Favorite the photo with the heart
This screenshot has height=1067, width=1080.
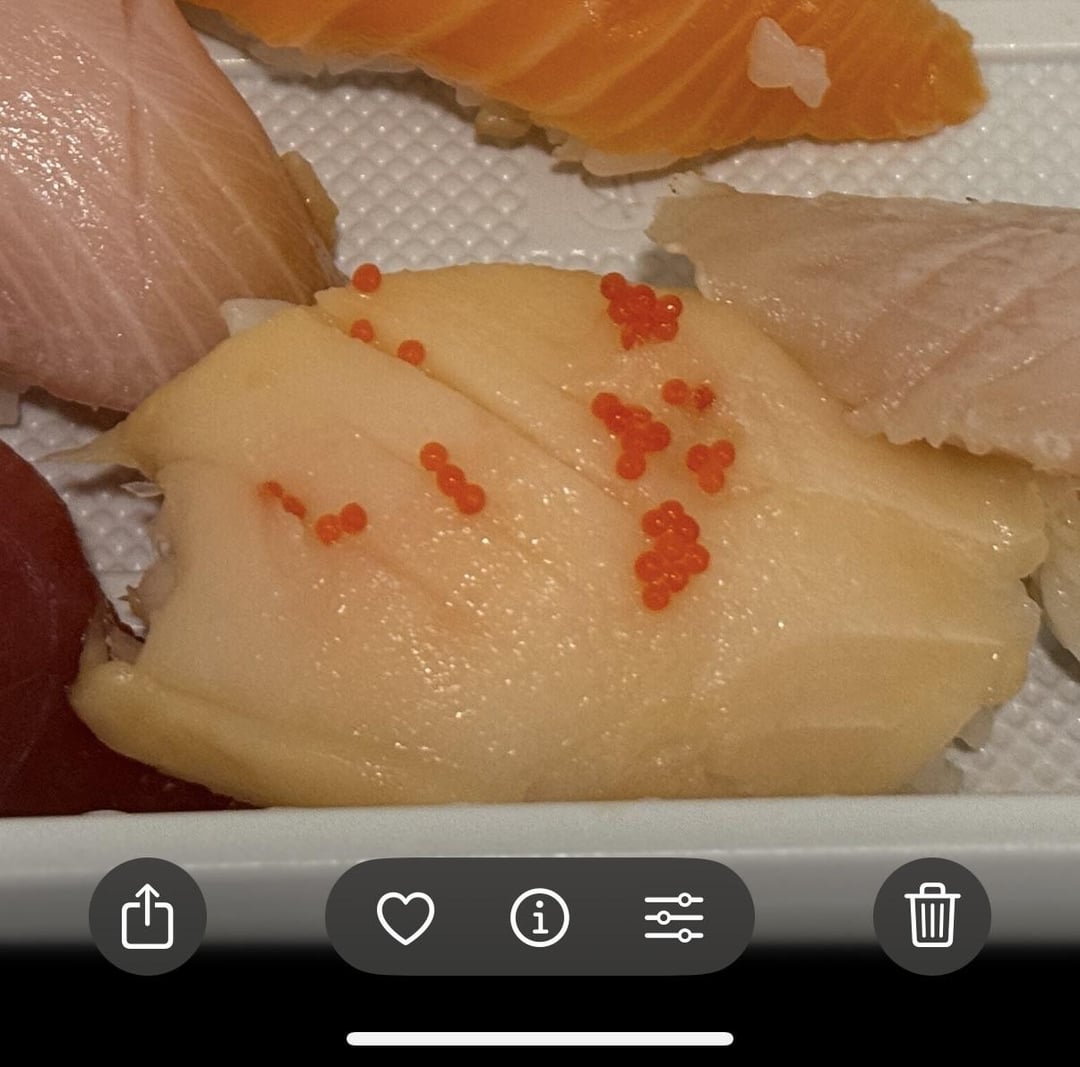[x=405, y=917]
